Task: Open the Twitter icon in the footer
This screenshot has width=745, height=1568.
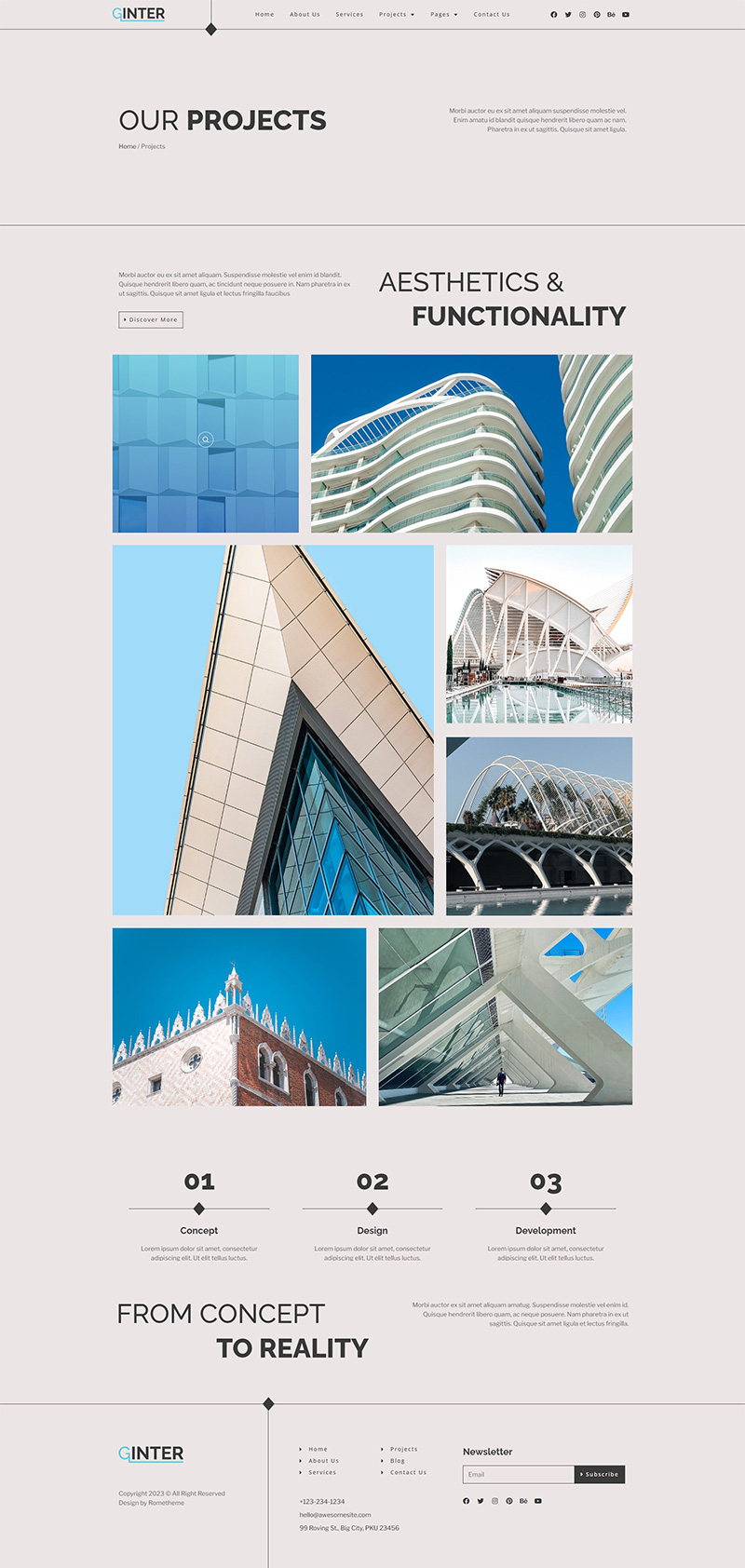Action: (481, 1501)
